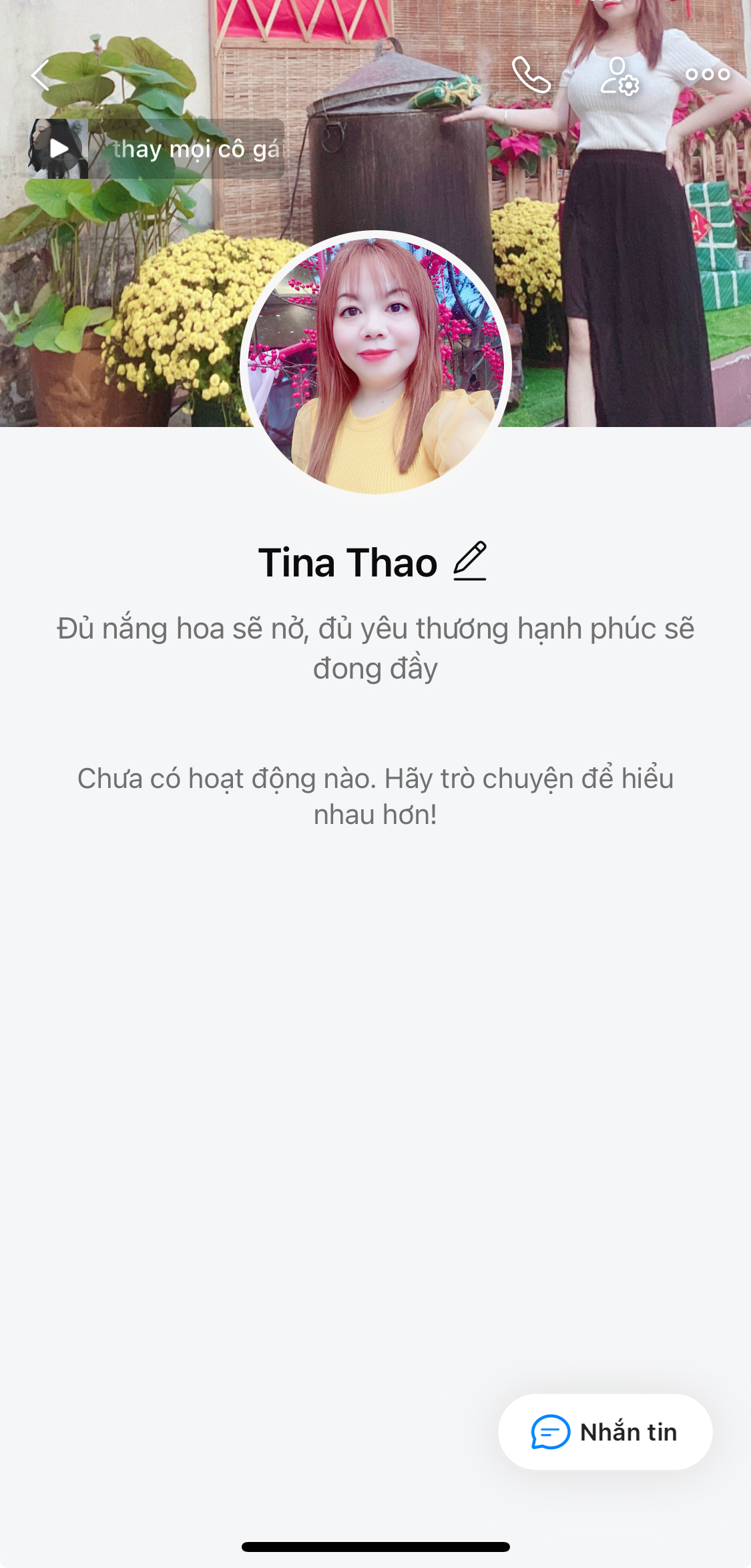
Task: Play the profile song "thay mọi cô gái"
Action: (x=59, y=149)
